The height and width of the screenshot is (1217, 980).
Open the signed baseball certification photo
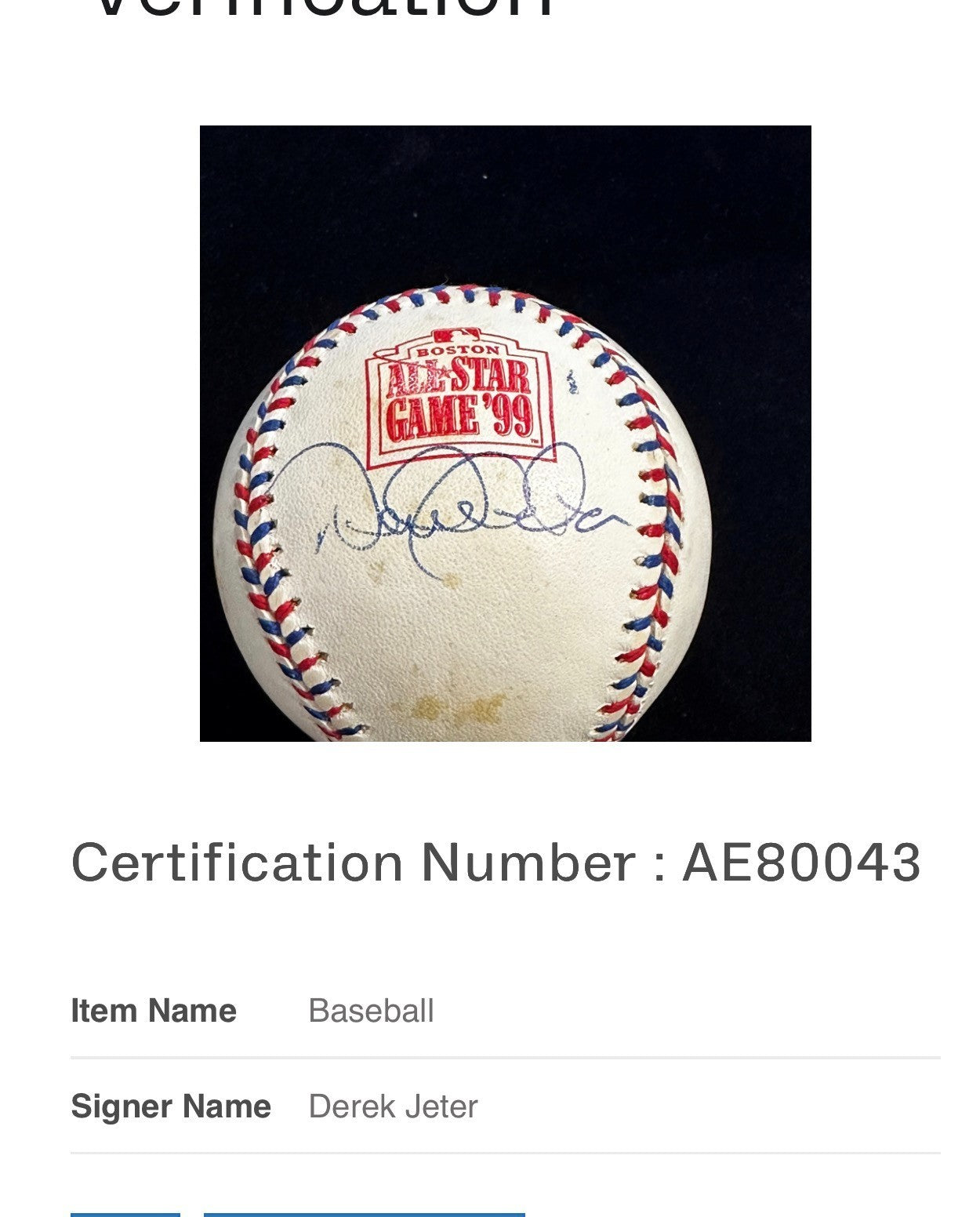(505, 433)
